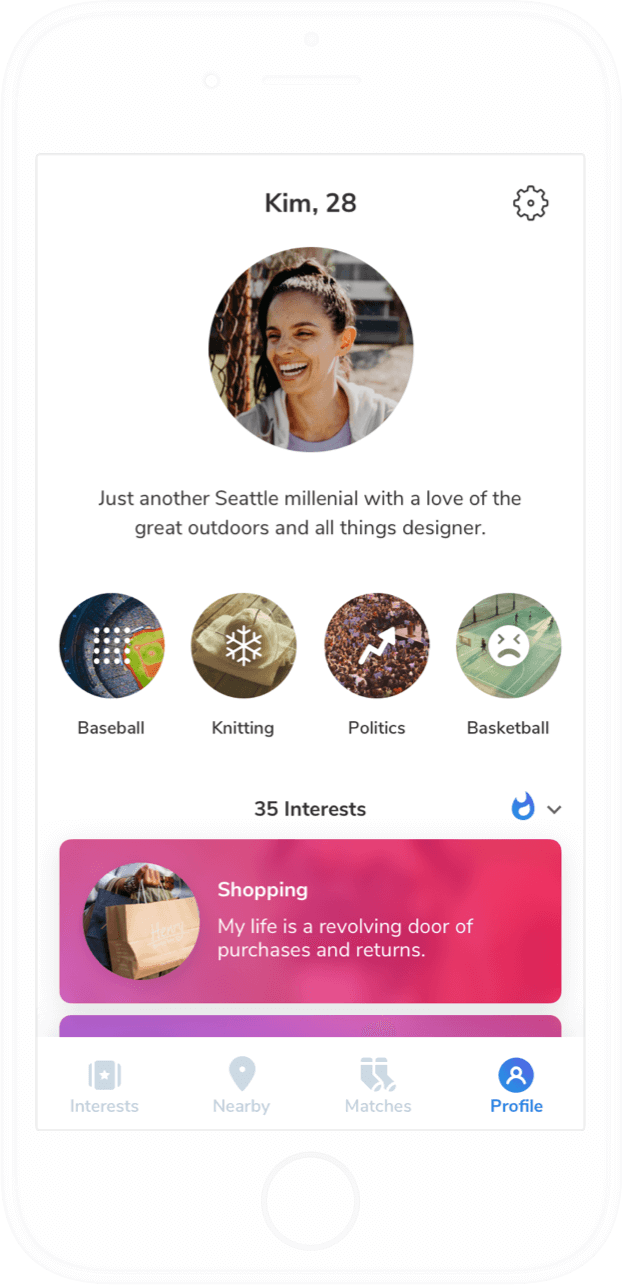Open the Shopping interest card
The width and height of the screenshot is (624, 1286).
(x=310, y=920)
